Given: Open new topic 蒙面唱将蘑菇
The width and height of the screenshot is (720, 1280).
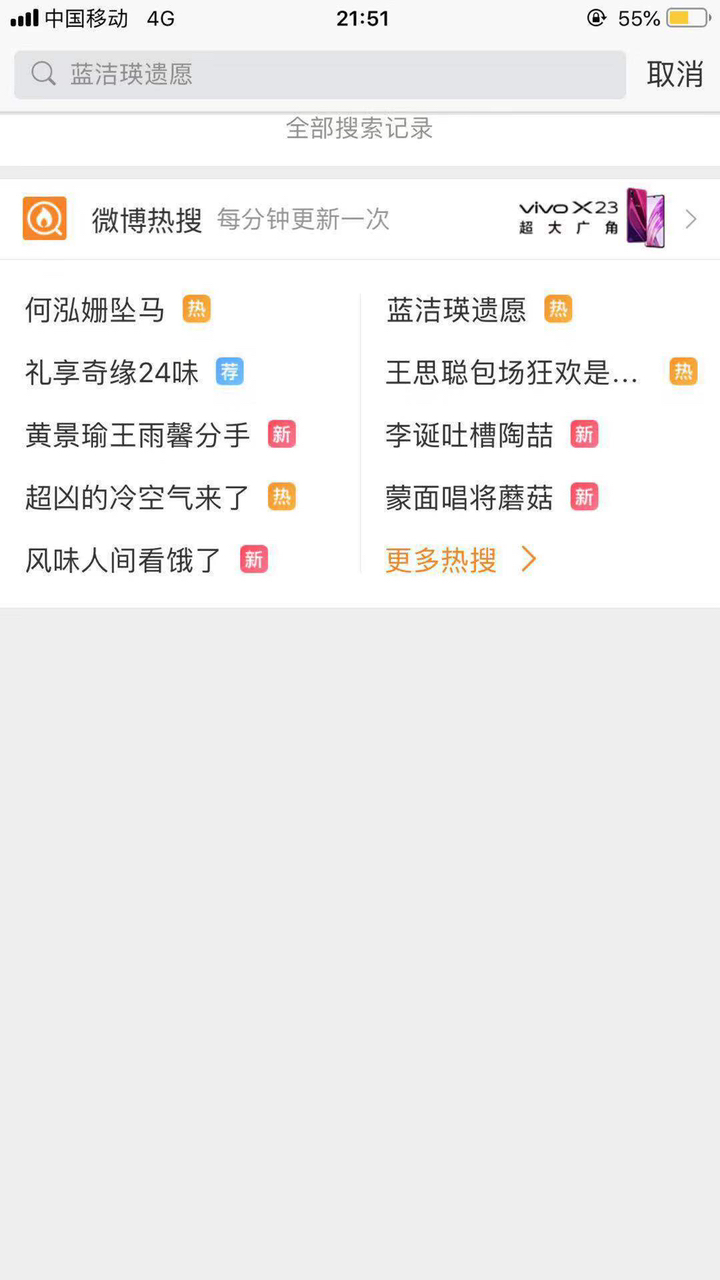Looking at the screenshot, I should pos(469,497).
